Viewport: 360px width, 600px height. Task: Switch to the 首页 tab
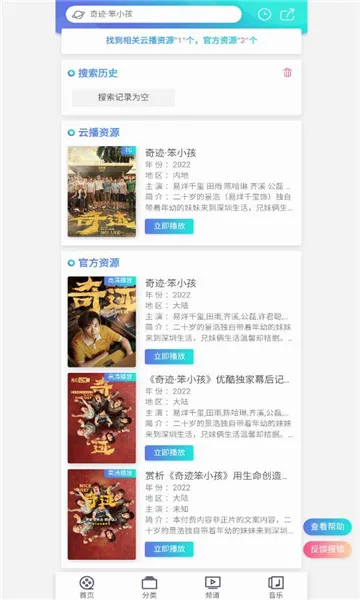click(x=87, y=587)
